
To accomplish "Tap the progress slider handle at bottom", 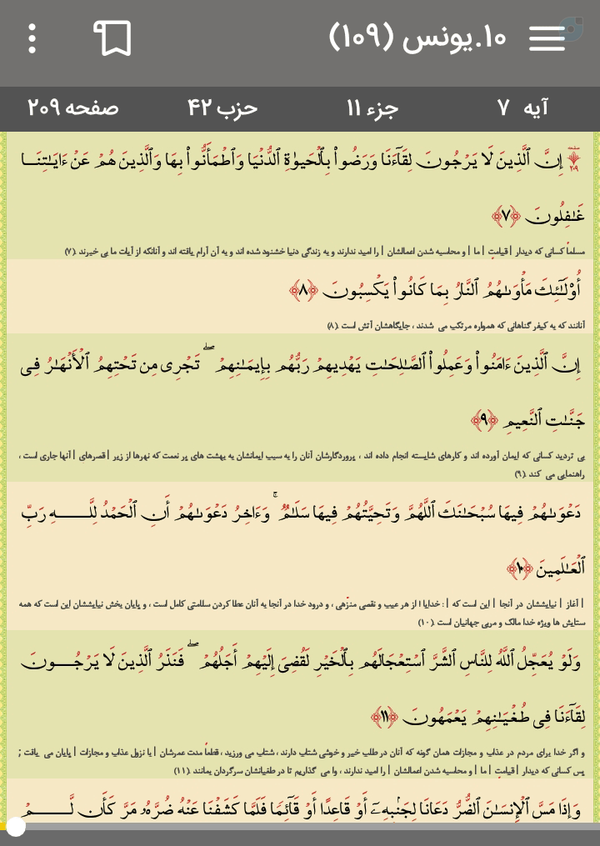I will click(16, 827).
